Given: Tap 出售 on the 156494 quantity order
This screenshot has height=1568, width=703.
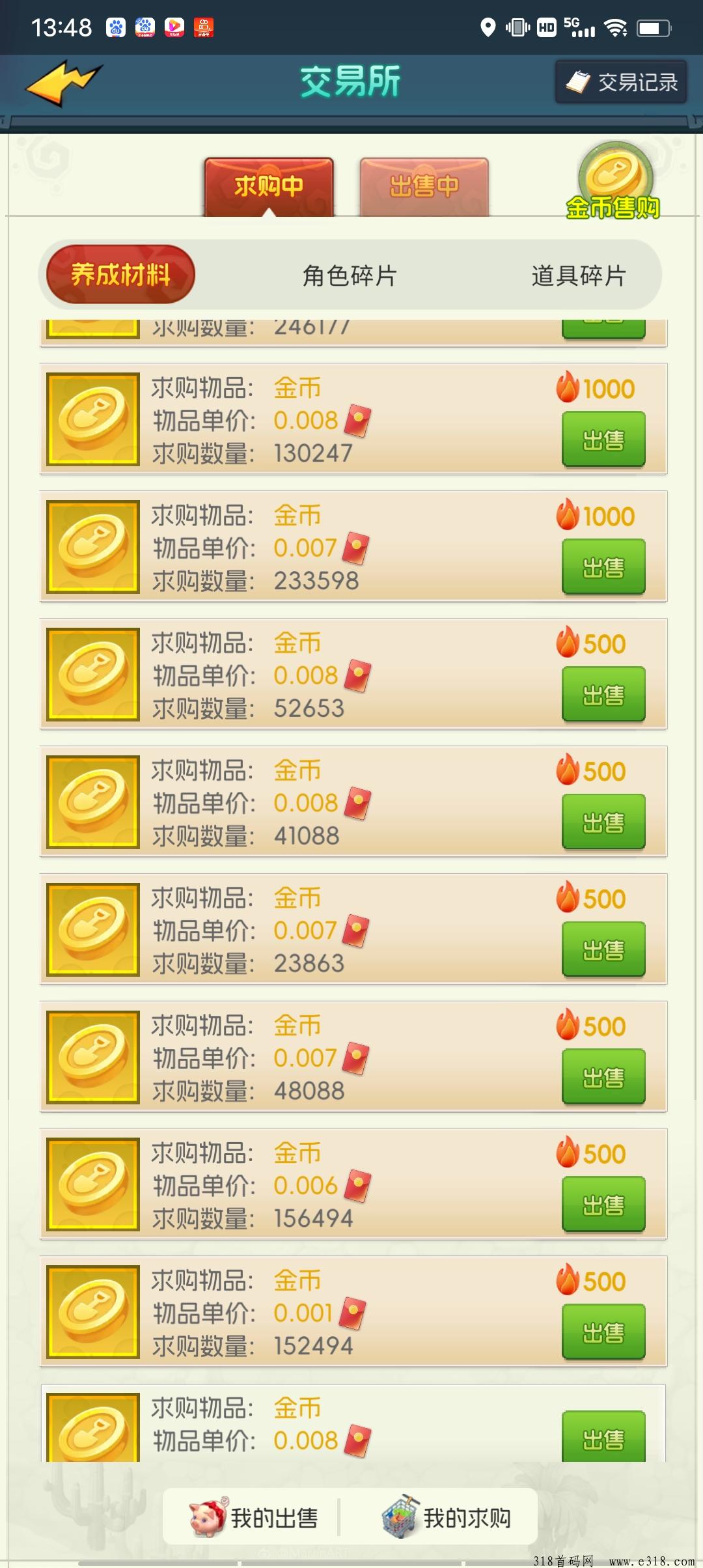Looking at the screenshot, I should coord(603,1205).
